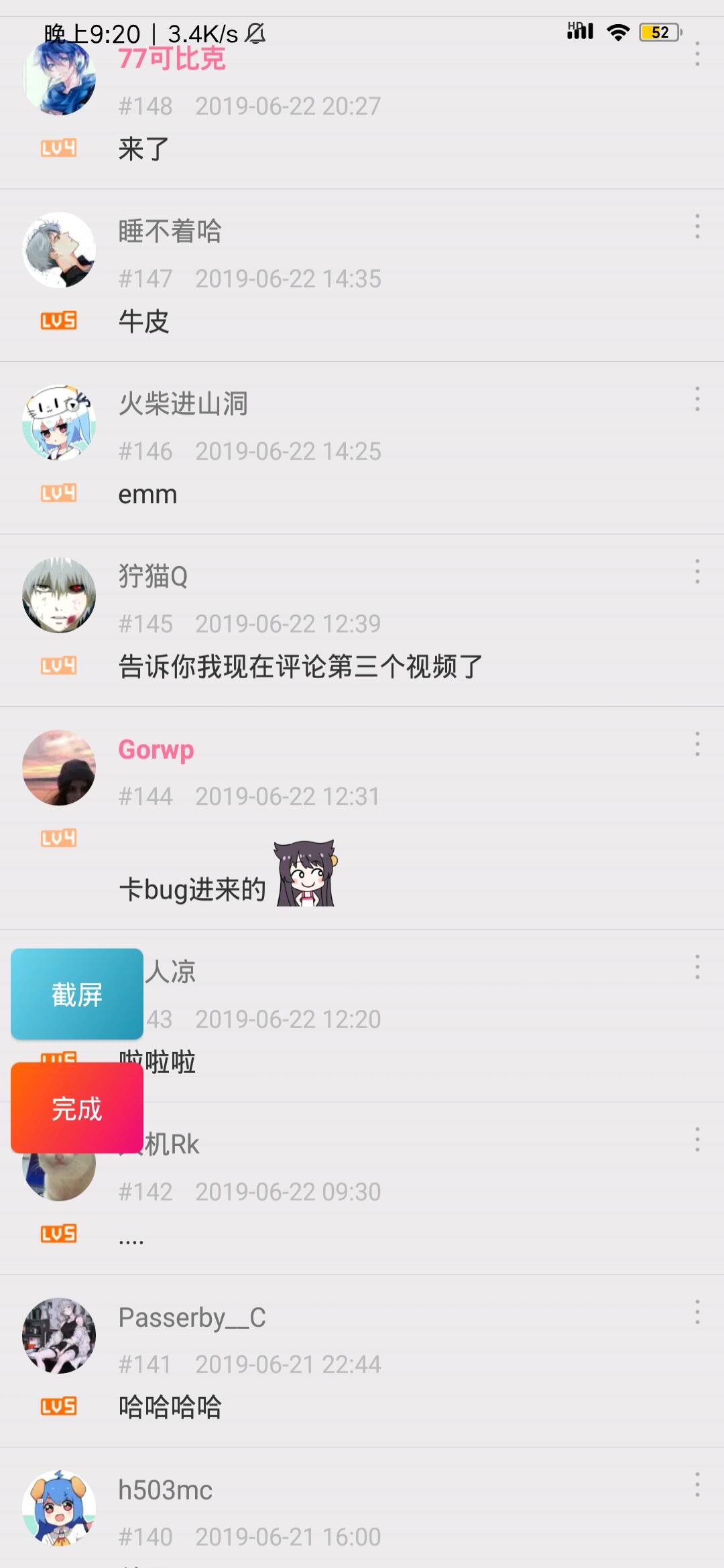The image size is (724, 1568).
Task: View 77可比克's profile avatar
Action: coord(59,77)
